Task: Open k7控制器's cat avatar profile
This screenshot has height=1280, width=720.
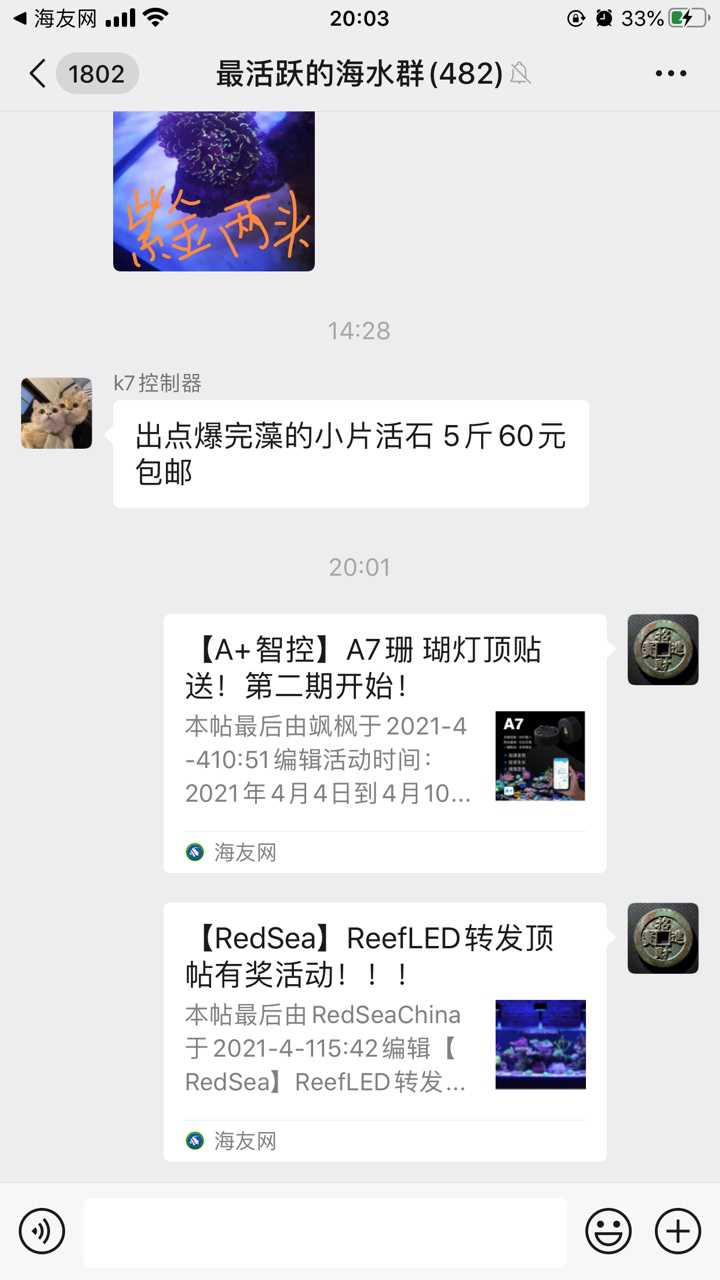Action: (57, 413)
